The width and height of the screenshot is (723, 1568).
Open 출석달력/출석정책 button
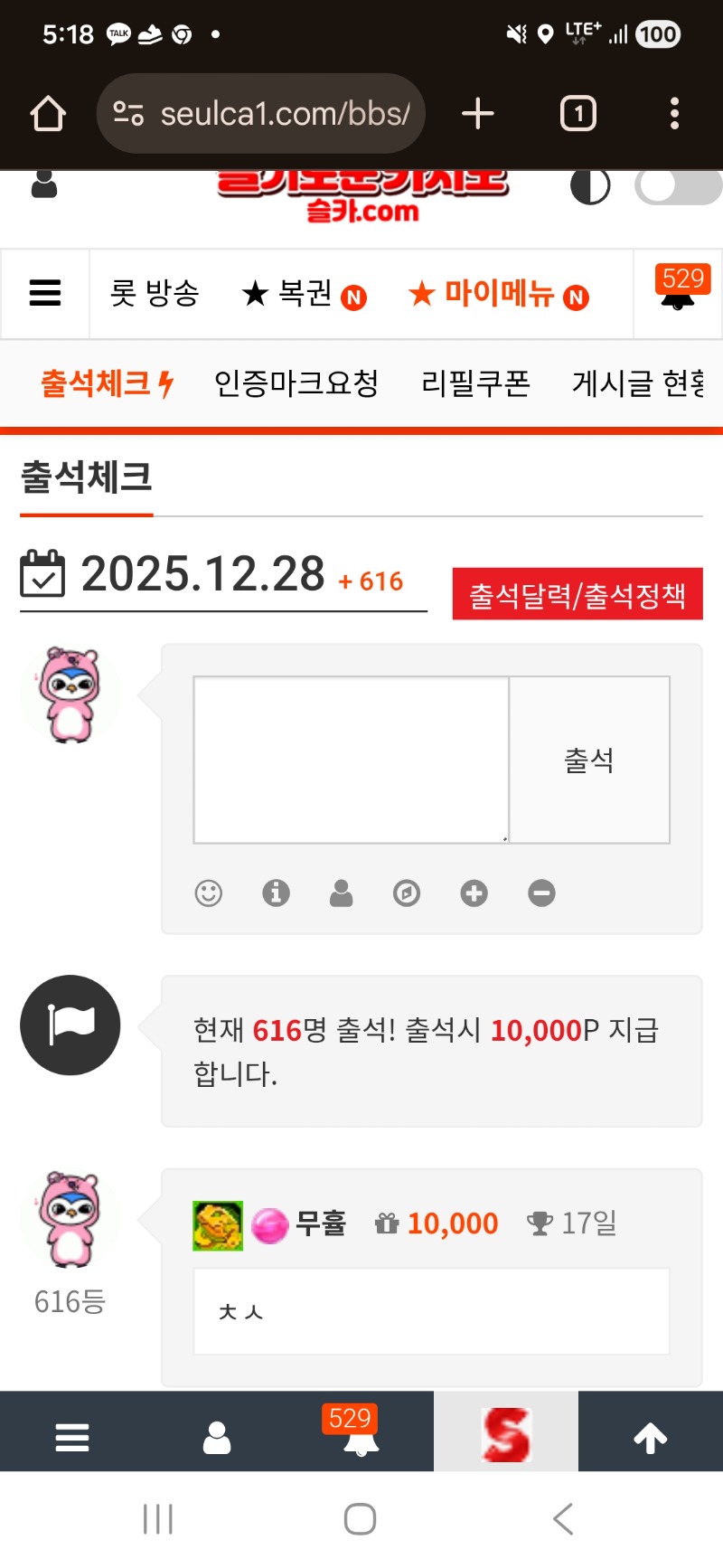[x=577, y=595]
